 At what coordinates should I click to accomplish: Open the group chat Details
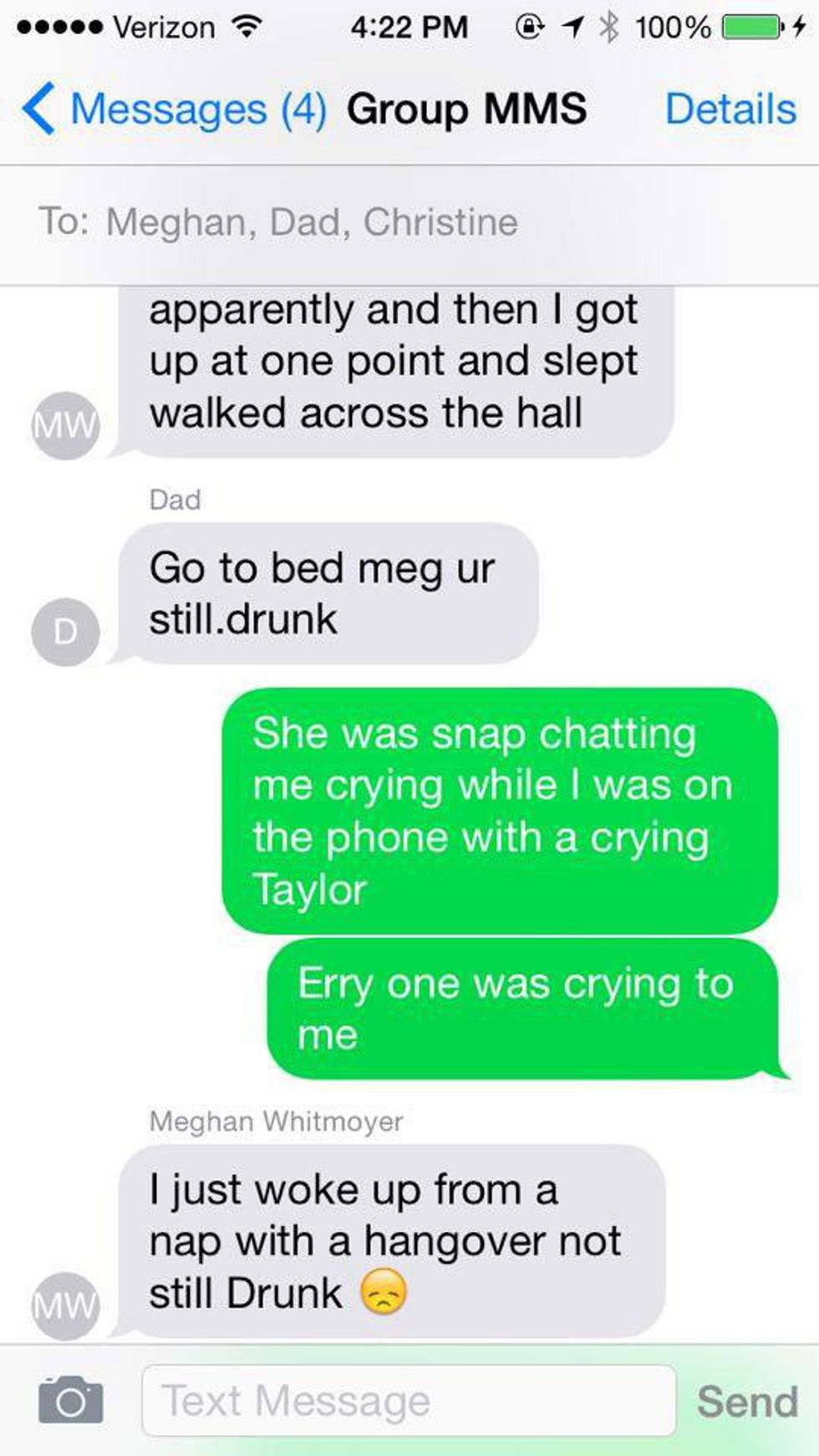click(730, 109)
